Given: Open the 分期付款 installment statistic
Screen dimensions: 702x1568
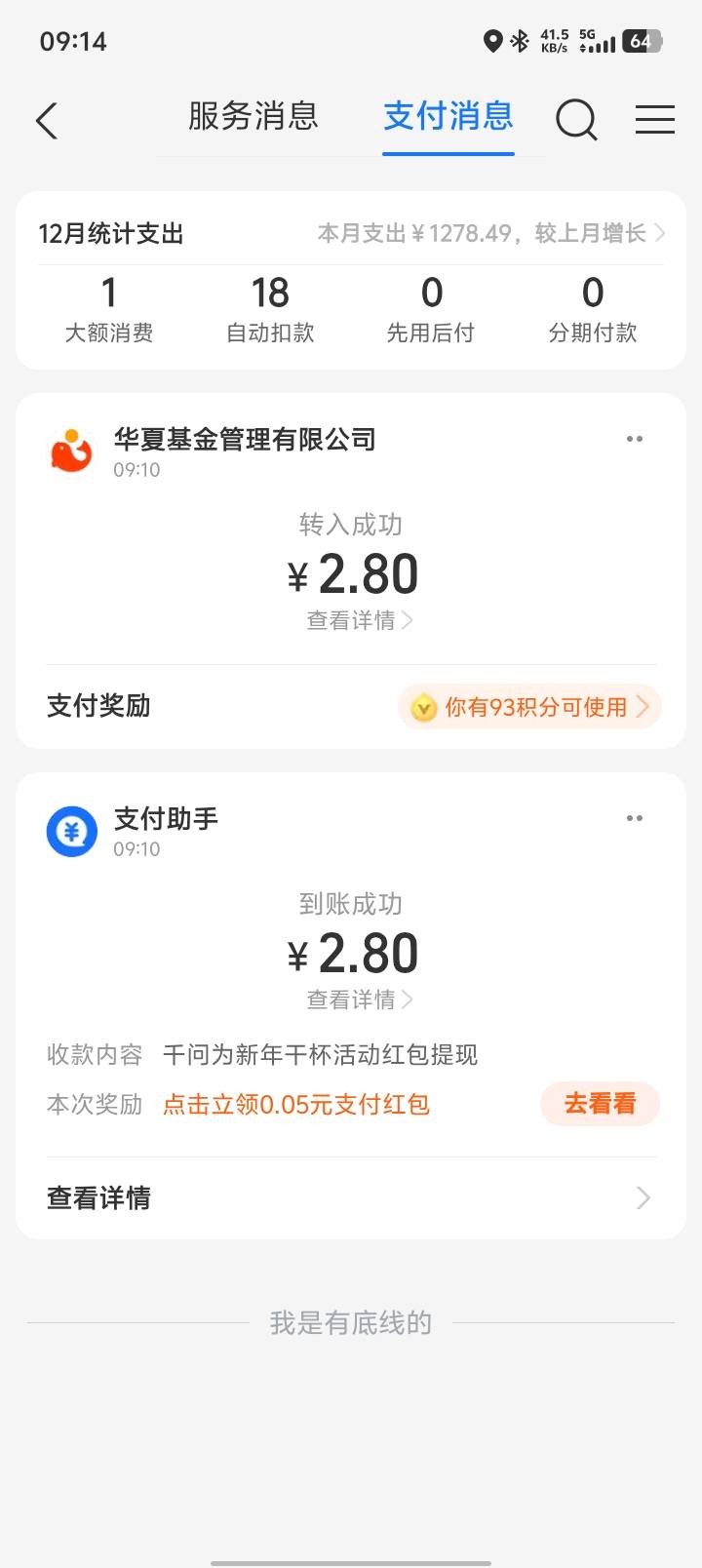Looking at the screenshot, I should click(593, 309).
